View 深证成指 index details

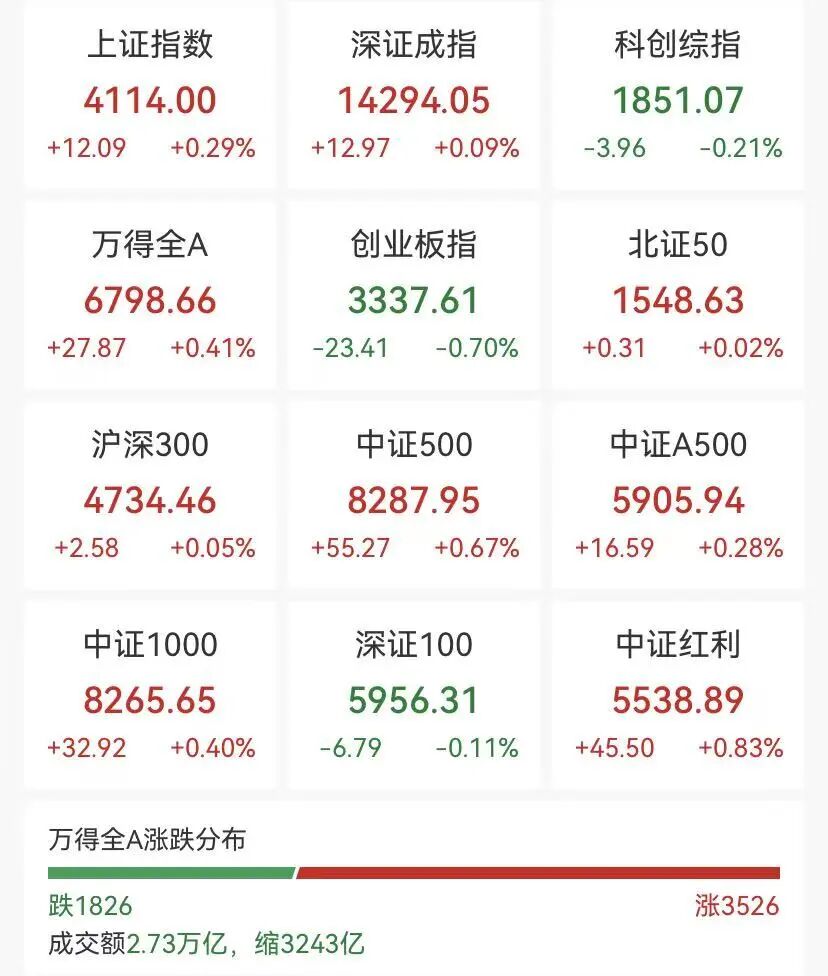tap(414, 97)
